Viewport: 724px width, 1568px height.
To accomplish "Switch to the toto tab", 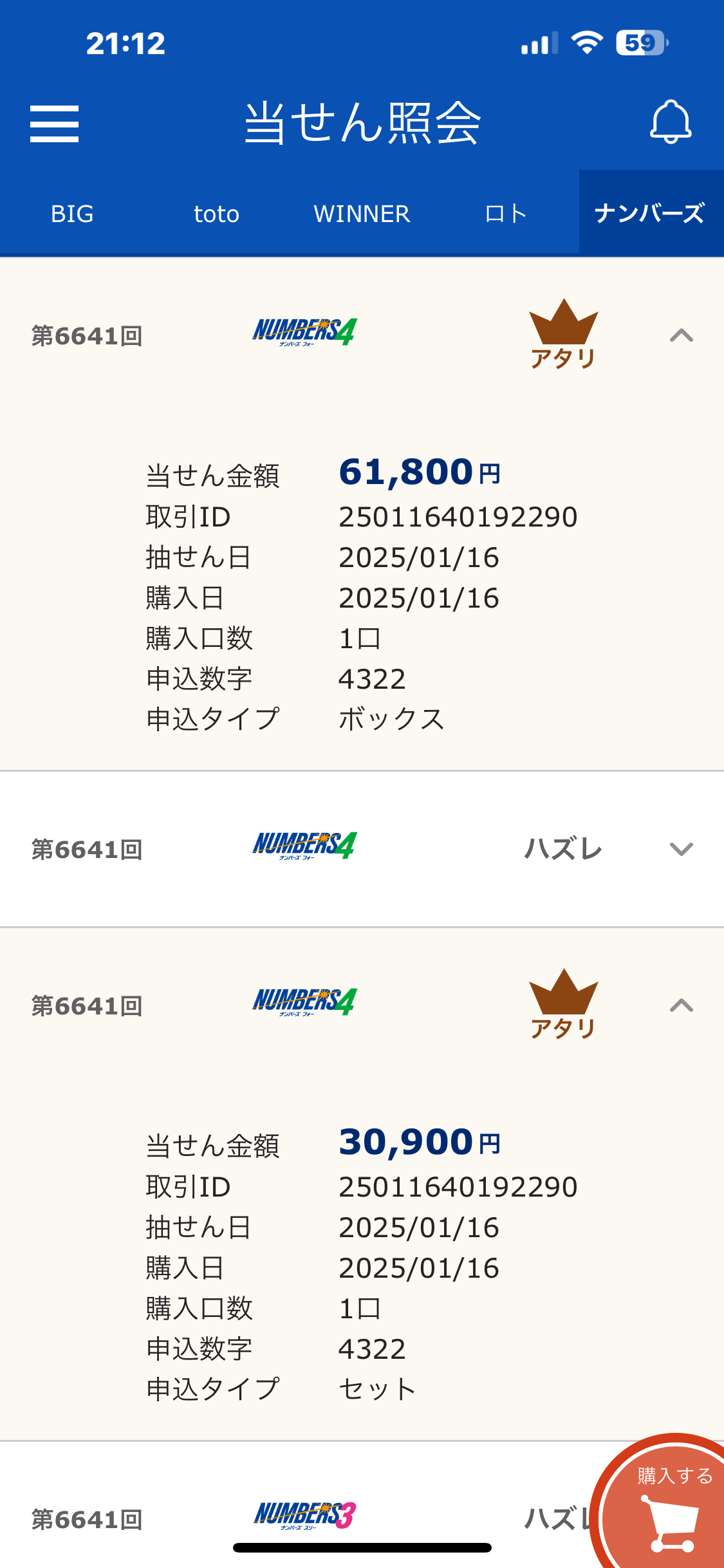I will pos(217,213).
